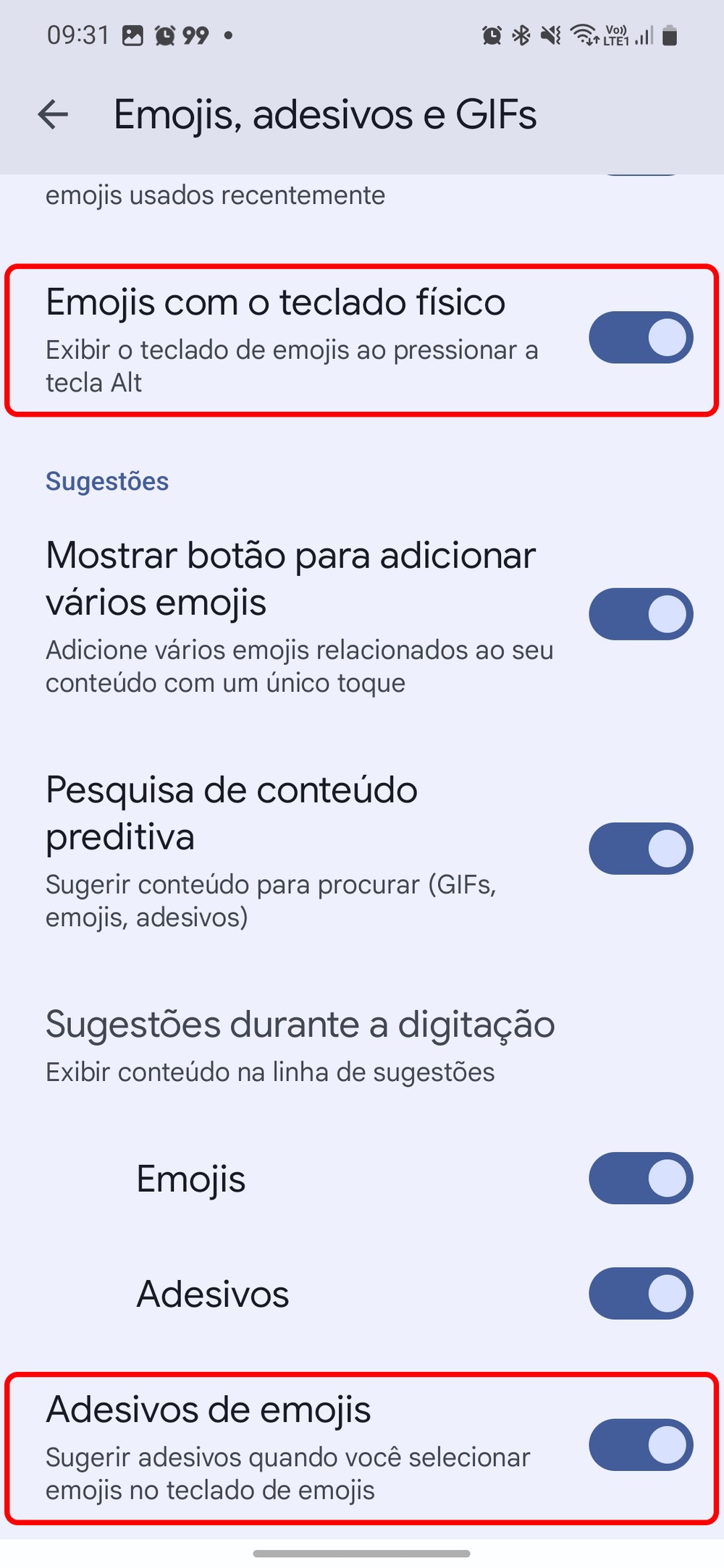The height and width of the screenshot is (1568, 724).
Task: Toggle Adesivos de emojis setting
Action: pos(641,1445)
